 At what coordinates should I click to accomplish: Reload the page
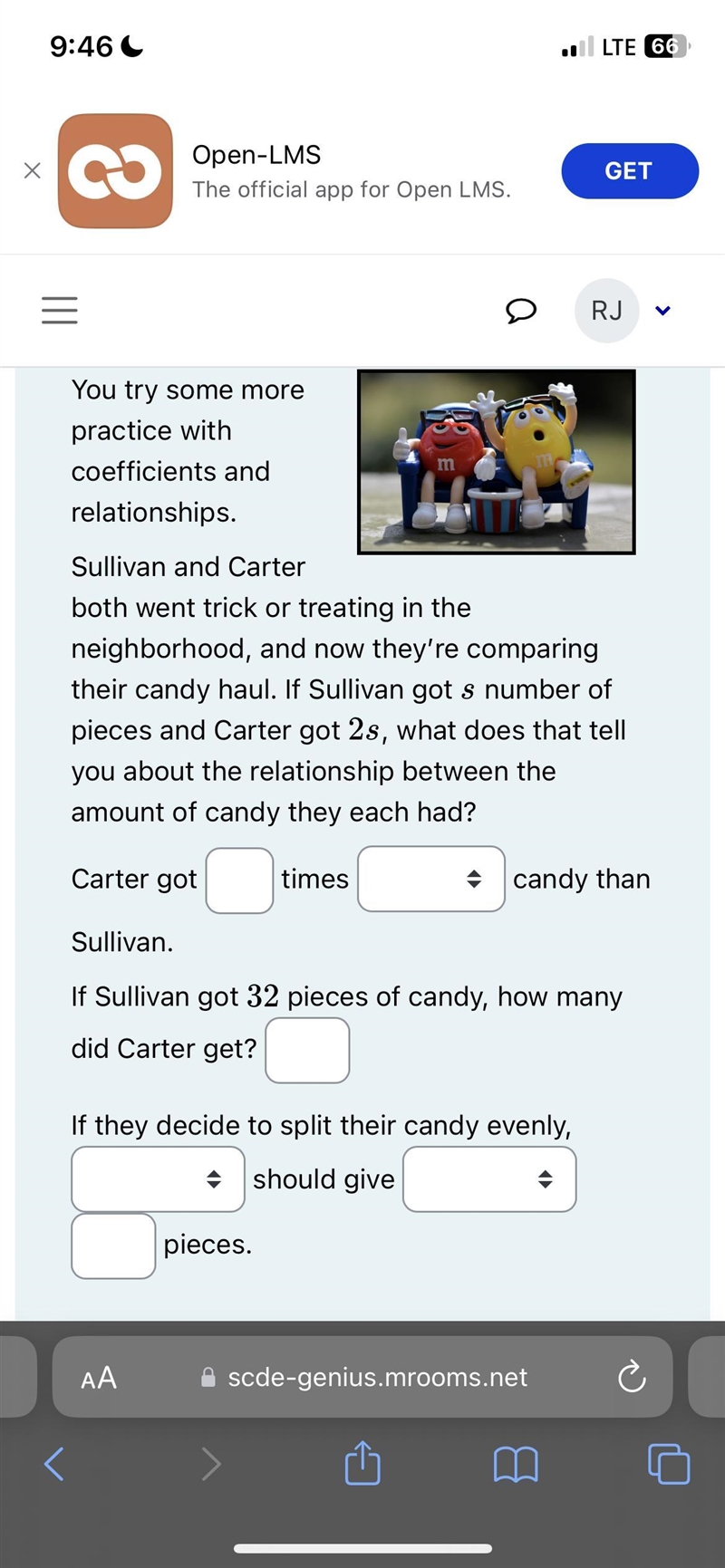point(632,1377)
